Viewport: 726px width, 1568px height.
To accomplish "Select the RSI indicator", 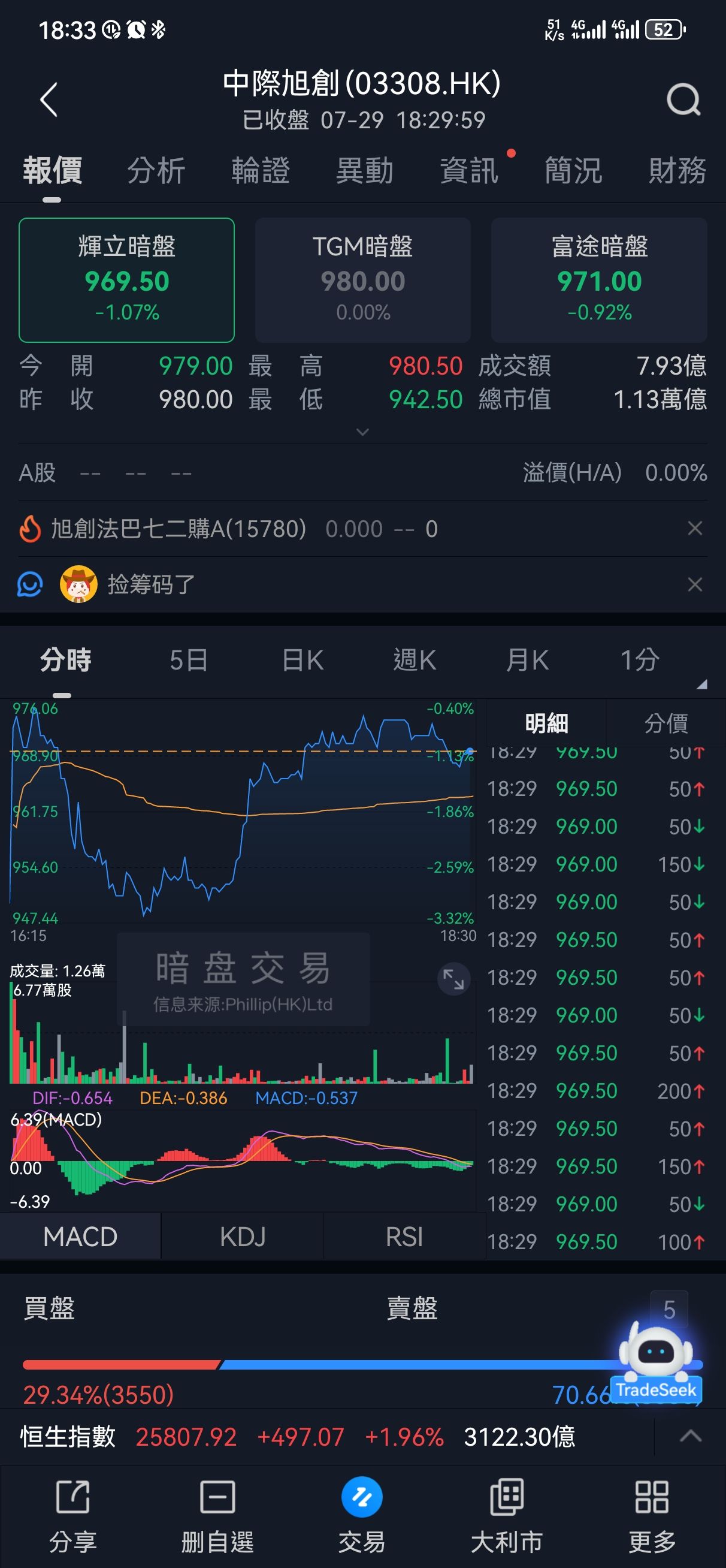I will (404, 1237).
